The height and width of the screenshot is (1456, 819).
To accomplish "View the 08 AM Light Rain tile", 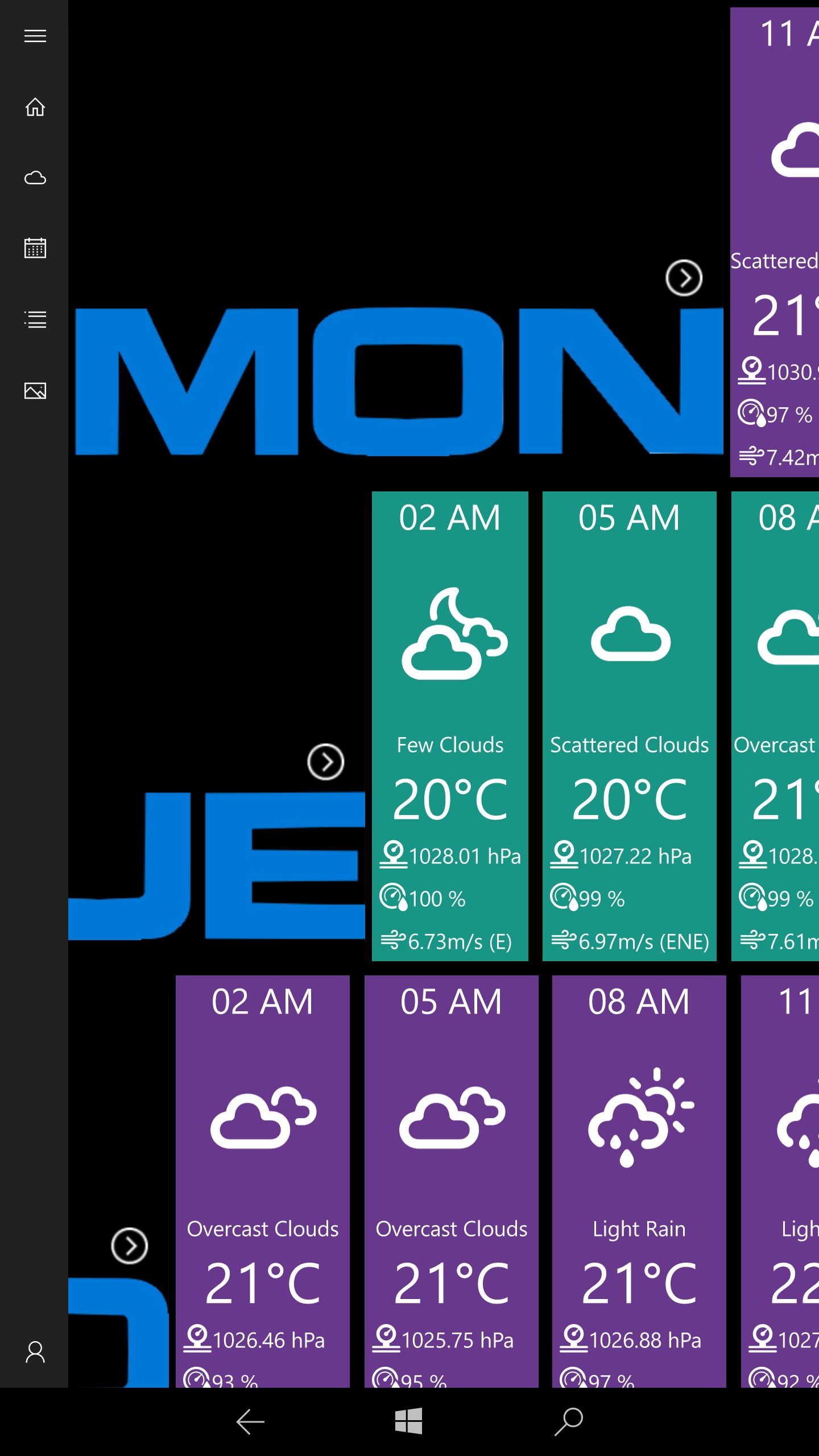I will [639, 1181].
